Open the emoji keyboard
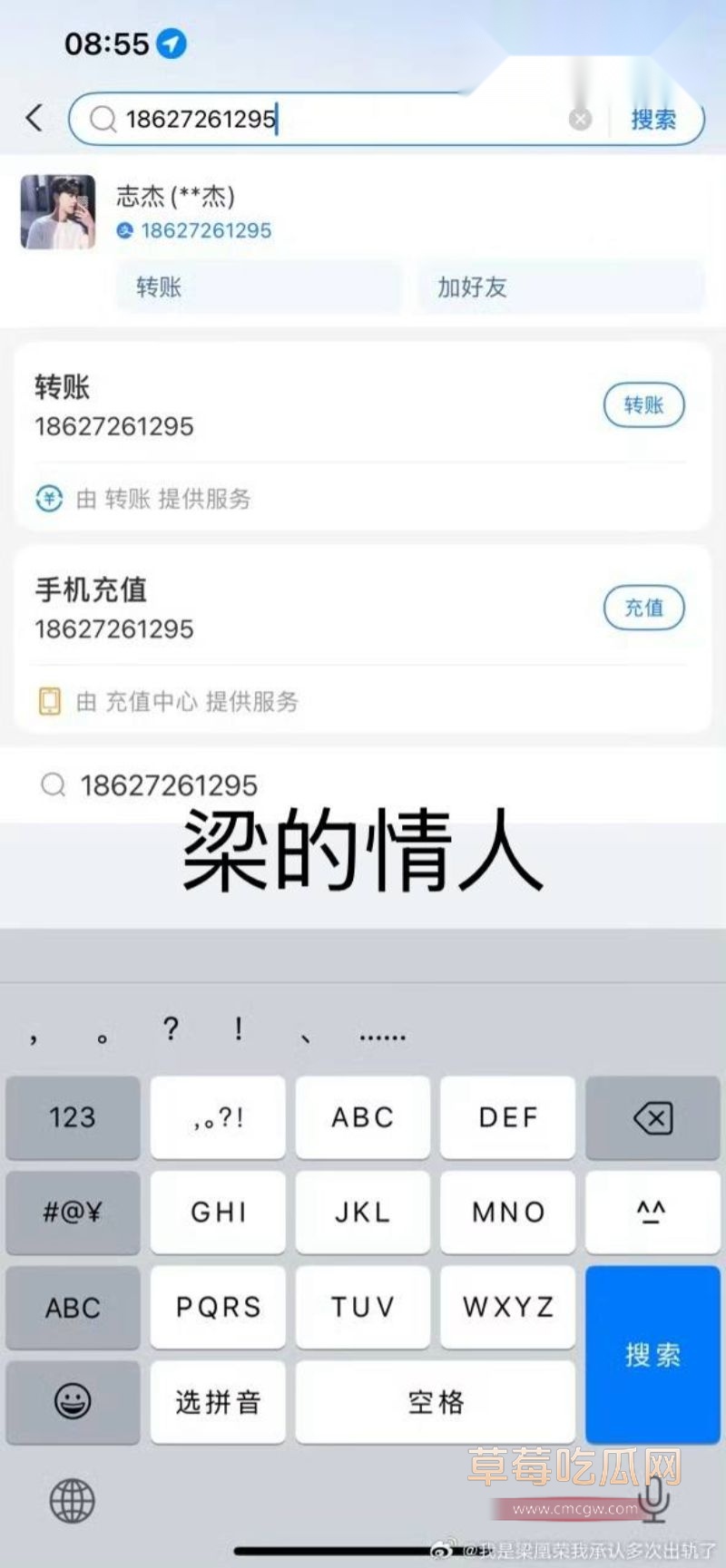Screen dimensions: 726x1568 point(73,1402)
